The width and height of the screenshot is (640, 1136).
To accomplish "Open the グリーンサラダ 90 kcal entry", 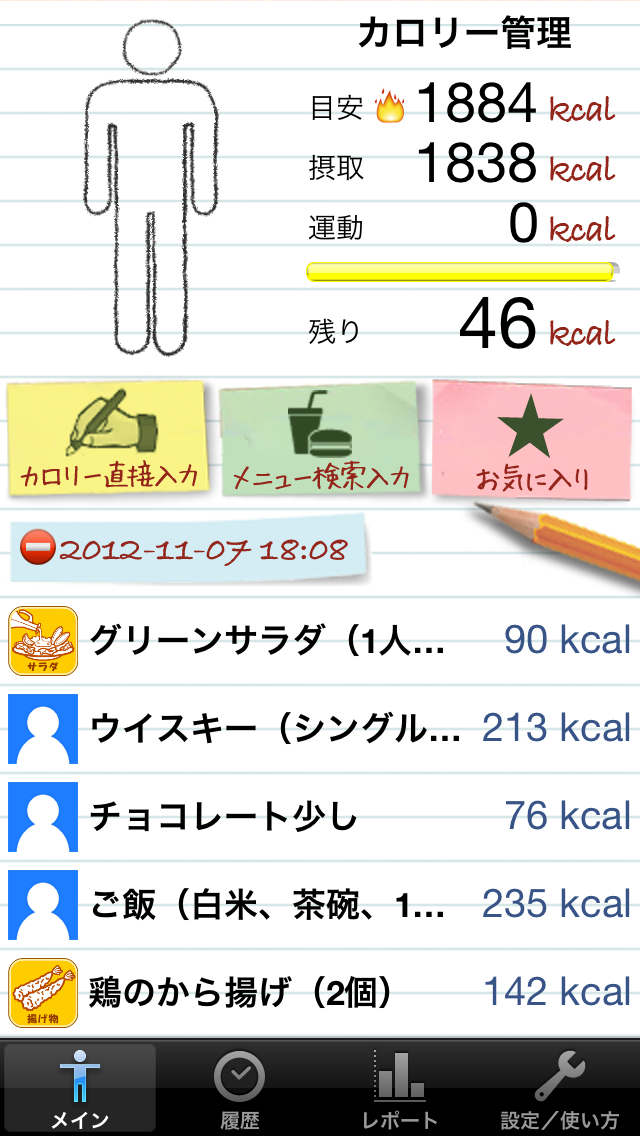I will (x=320, y=640).
